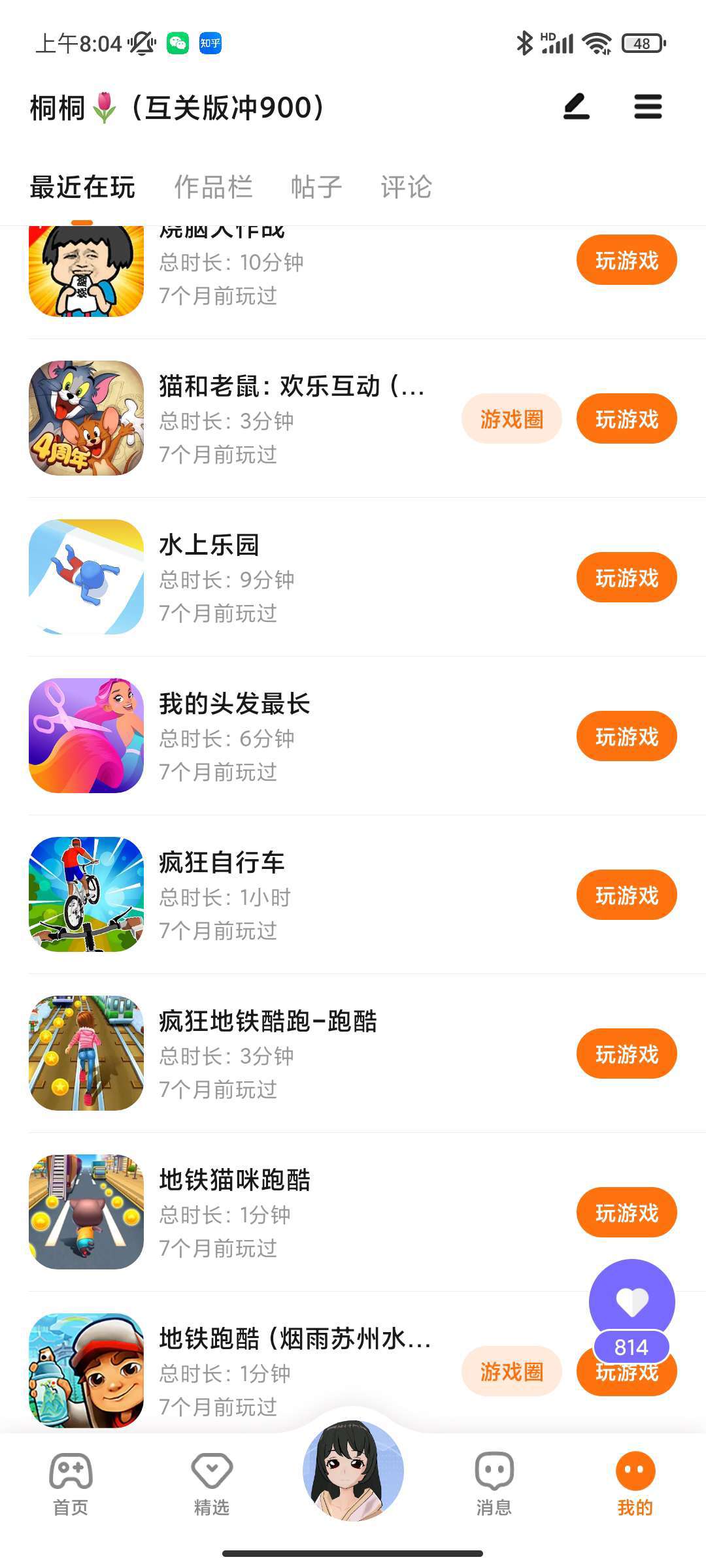The height and width of the screenshot is (1568, 706).
Task: Play 疯狂地铁酷跑-跑酷
Action: point(626,1054)
